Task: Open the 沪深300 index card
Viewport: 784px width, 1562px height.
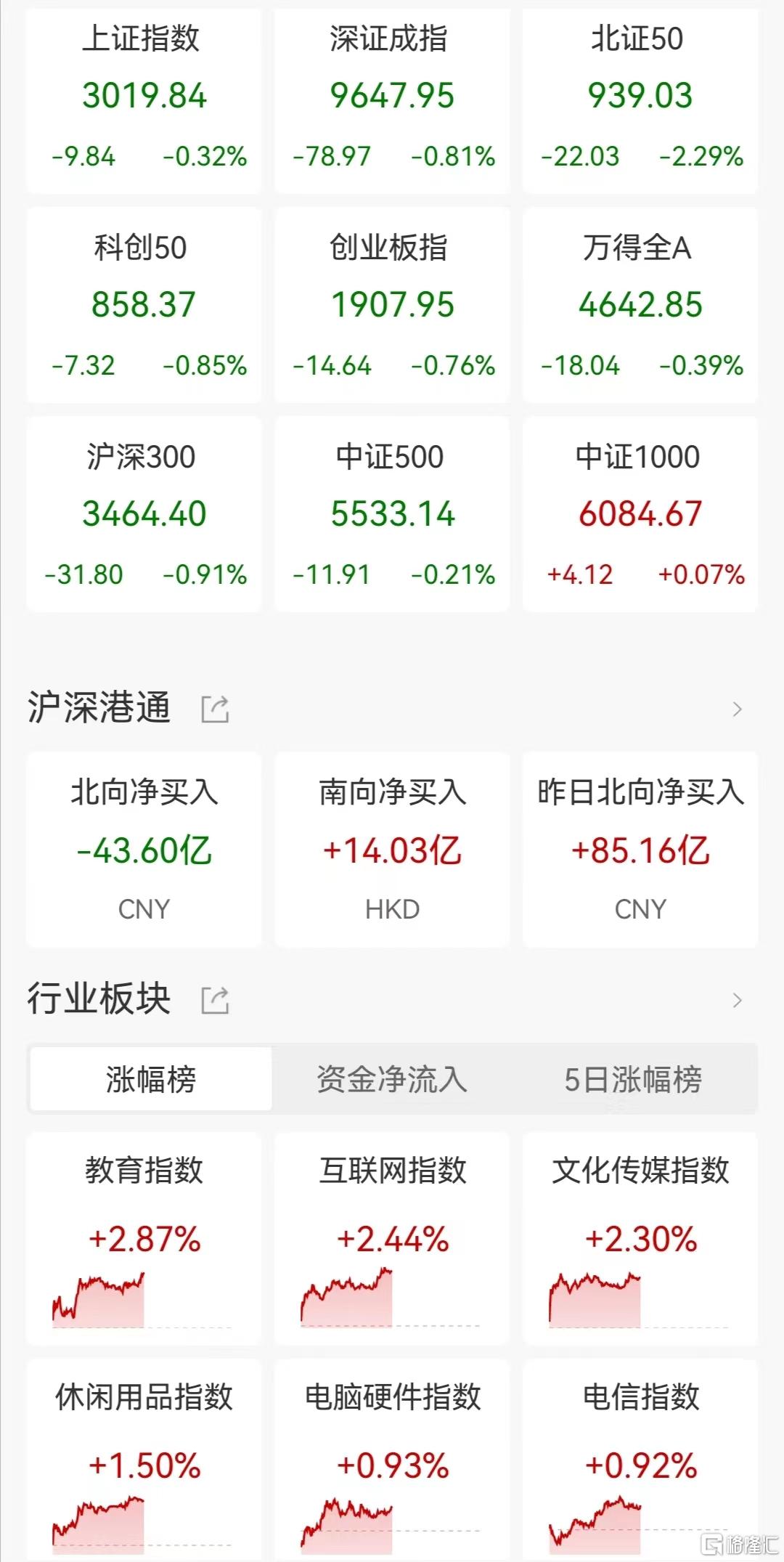Action: click(144, 514)
